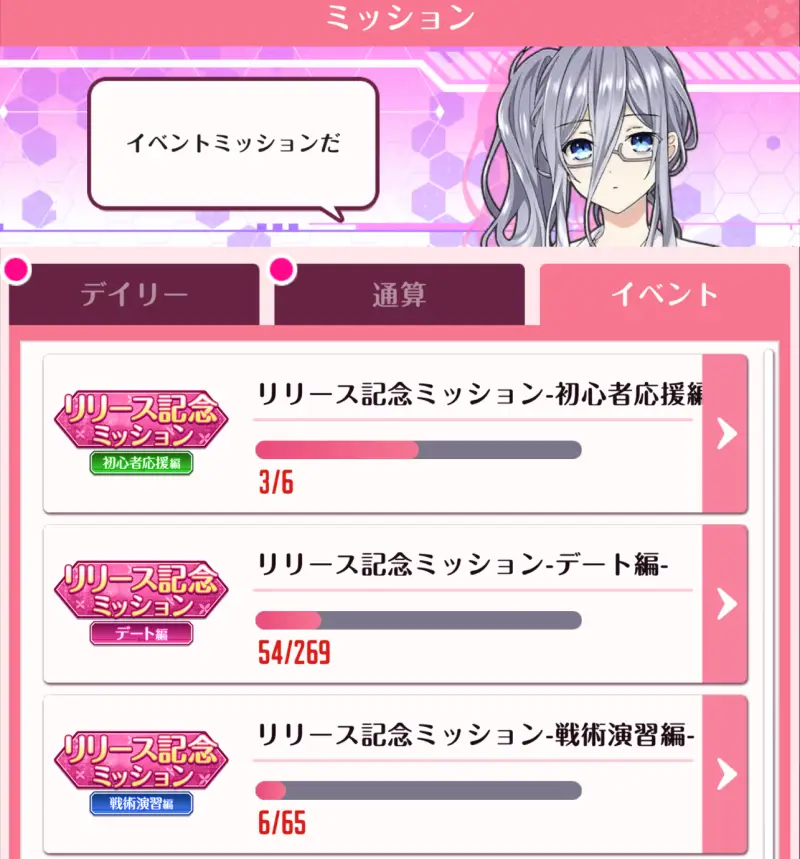Click the blue 戦術演習編 label badge
Viewport: 800px width, 859px height.
coord(140,804)
